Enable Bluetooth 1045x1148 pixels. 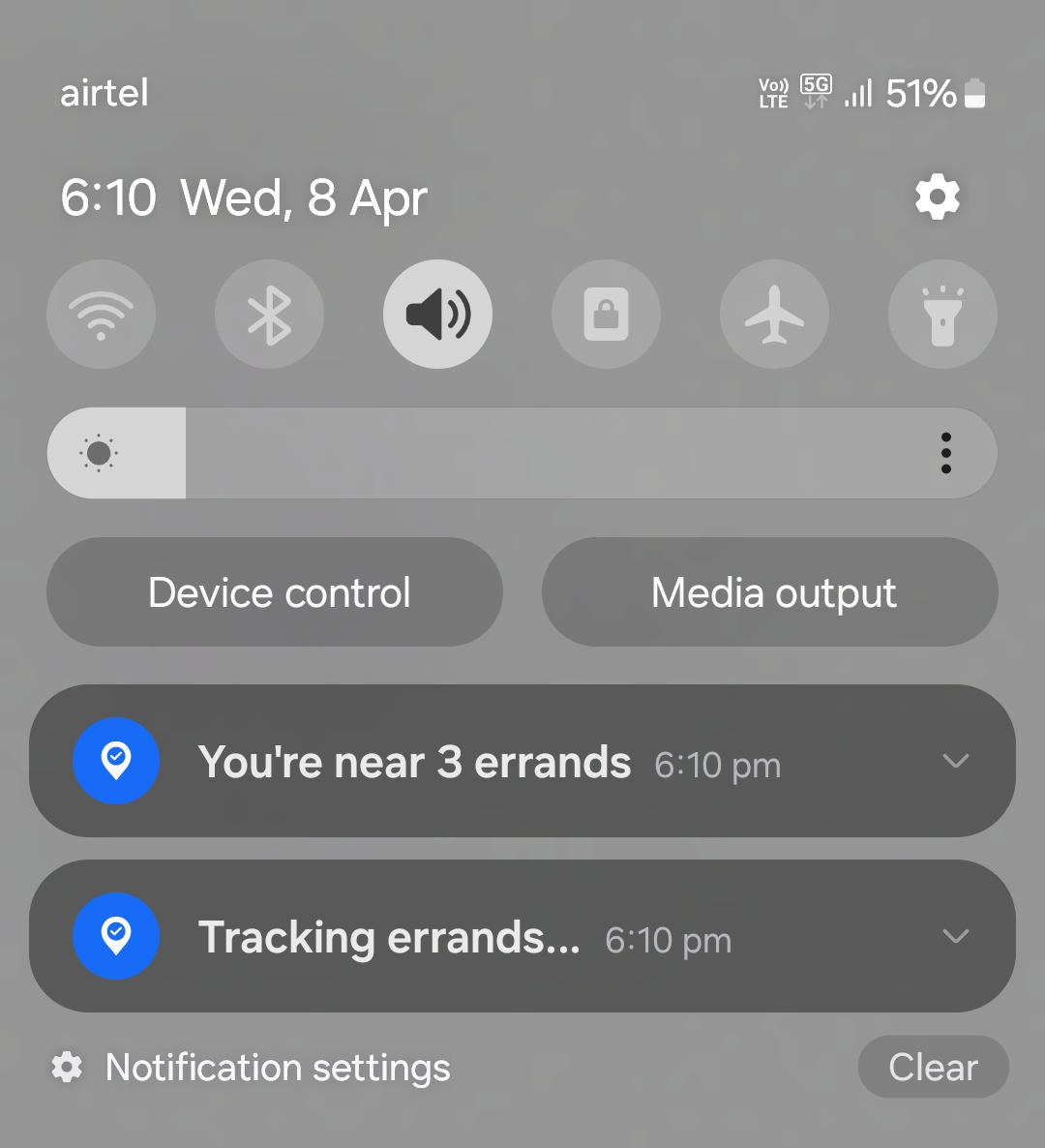269,315
